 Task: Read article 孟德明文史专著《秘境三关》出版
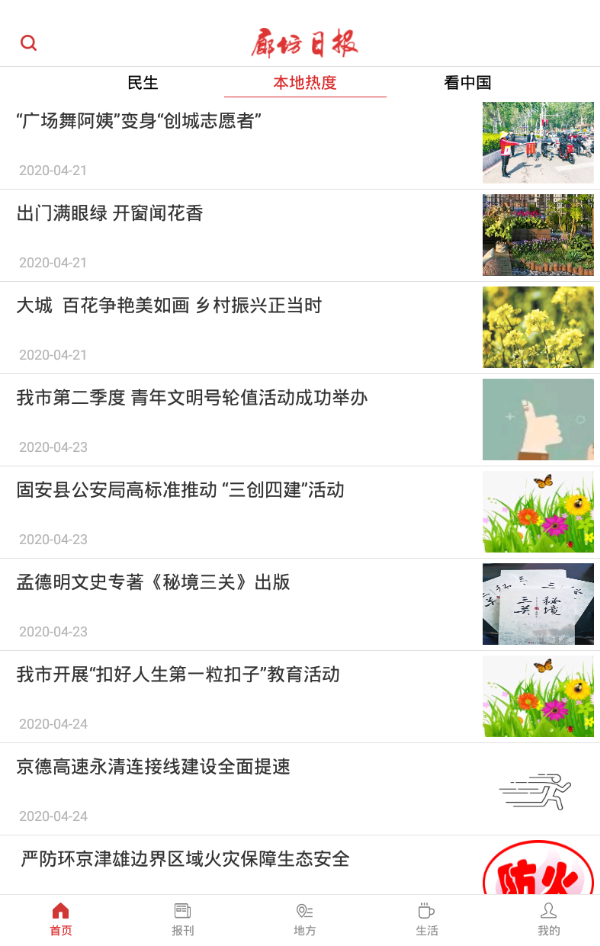tap(153, 582)
